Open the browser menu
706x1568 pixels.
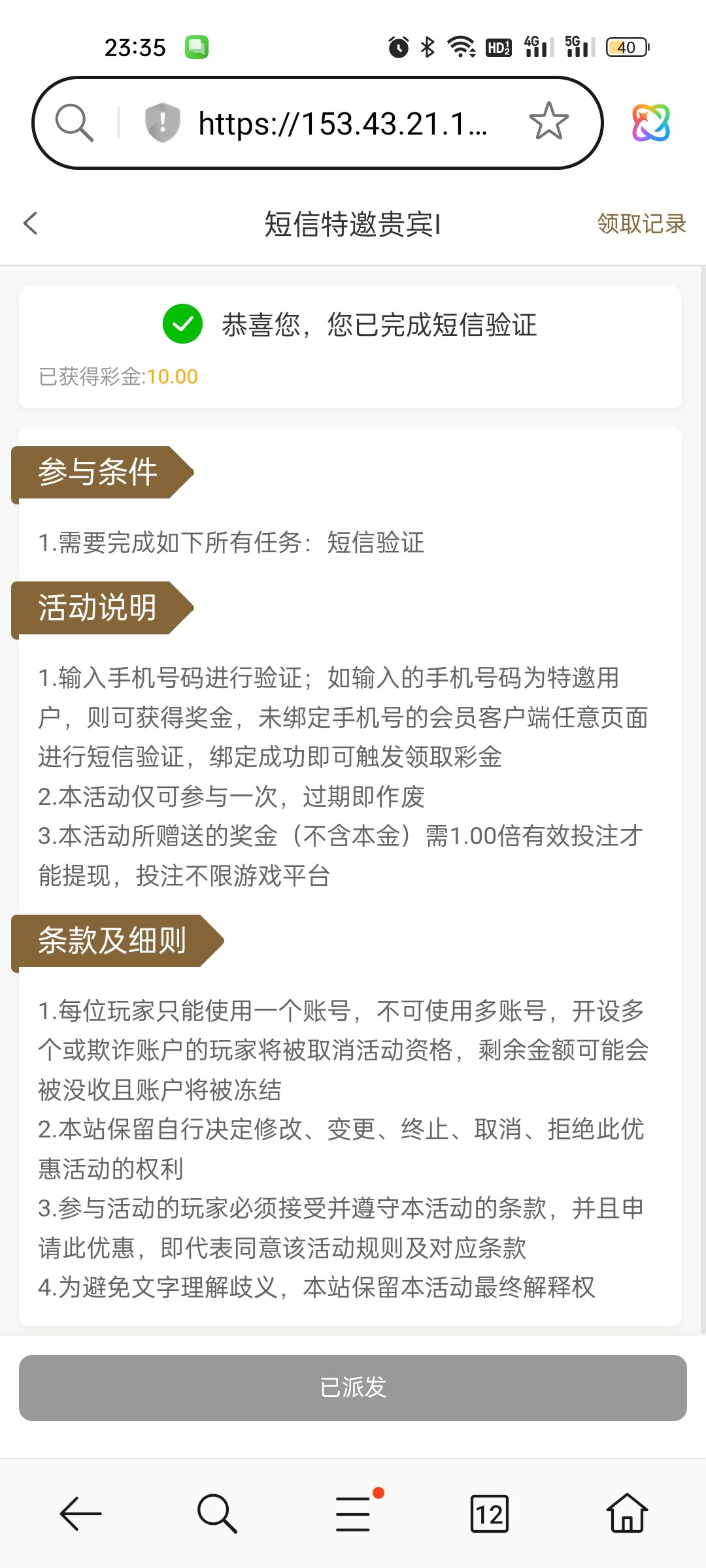354,1513
